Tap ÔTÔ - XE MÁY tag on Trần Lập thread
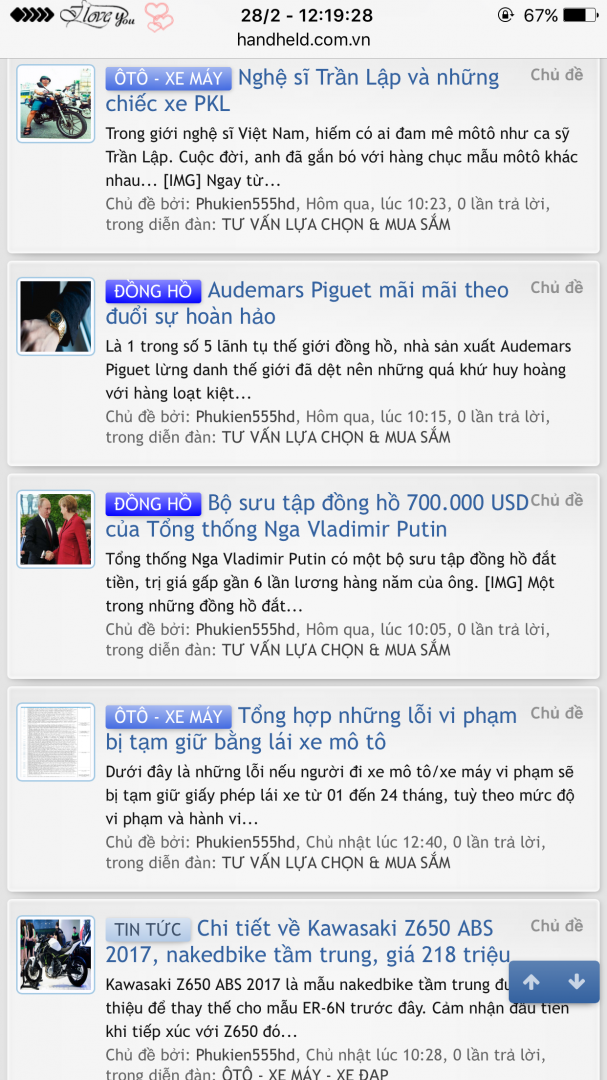Viewport: 607px width, 1080px height. [169, 78]
